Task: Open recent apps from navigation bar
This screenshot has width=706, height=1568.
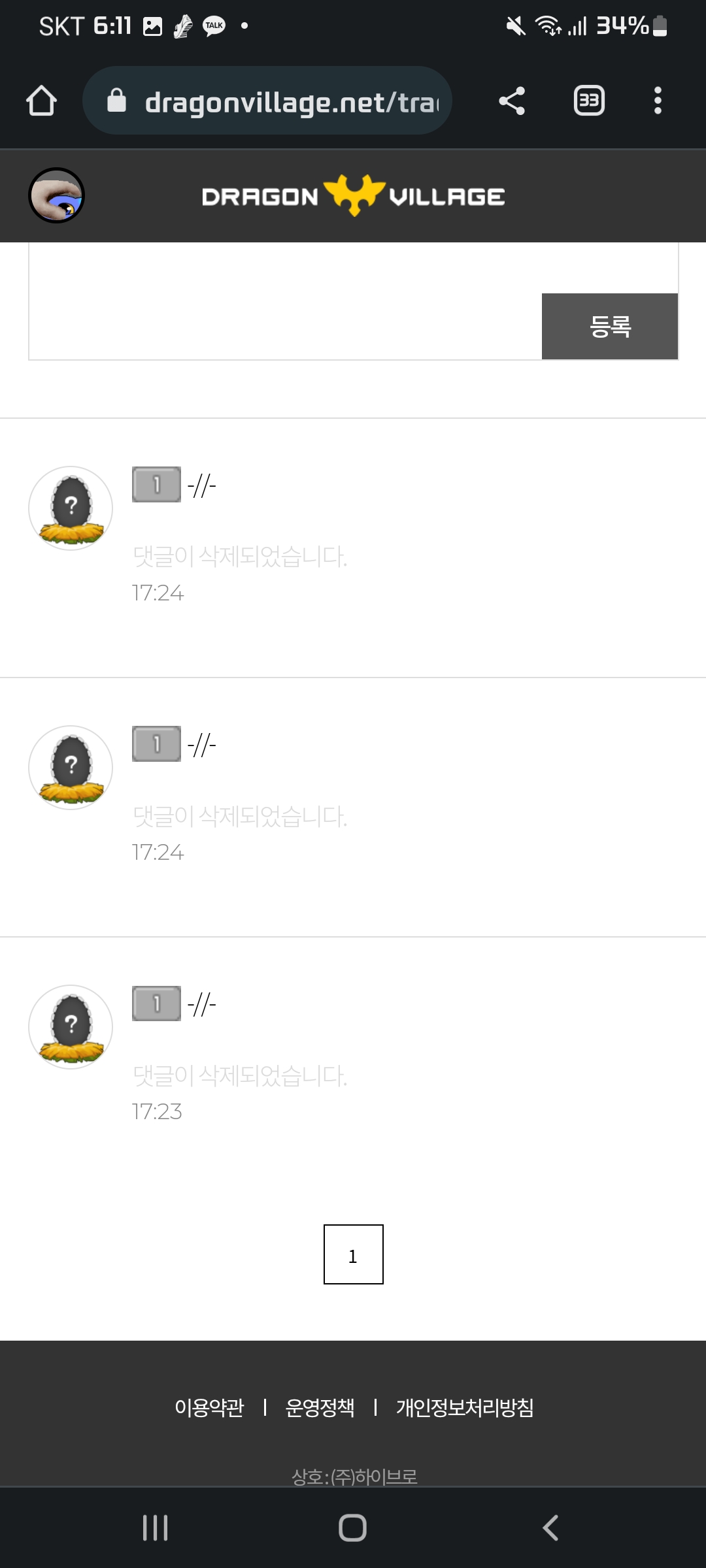Action: (156, 1527)
